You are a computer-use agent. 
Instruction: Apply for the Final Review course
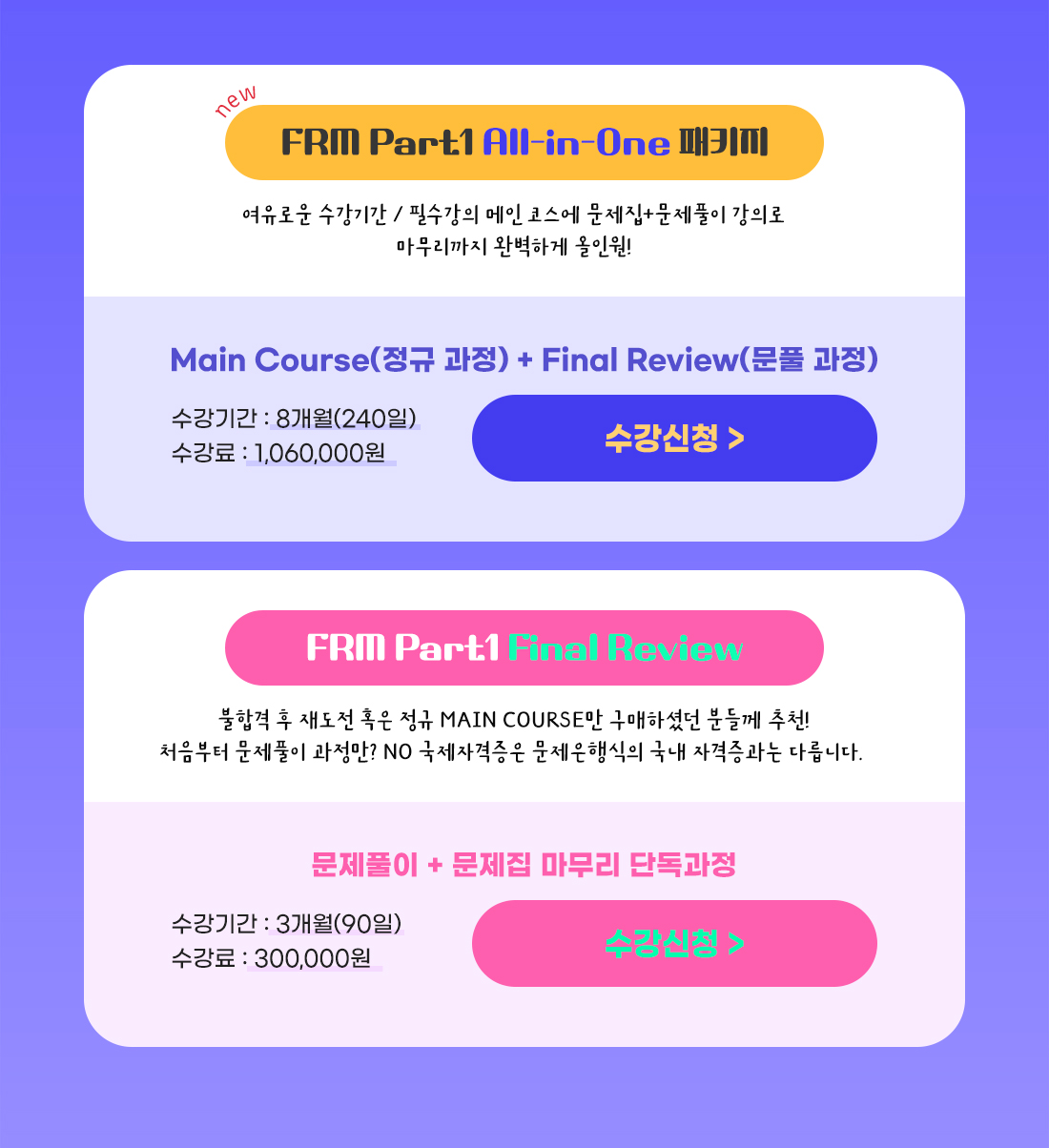click(674, 943)
